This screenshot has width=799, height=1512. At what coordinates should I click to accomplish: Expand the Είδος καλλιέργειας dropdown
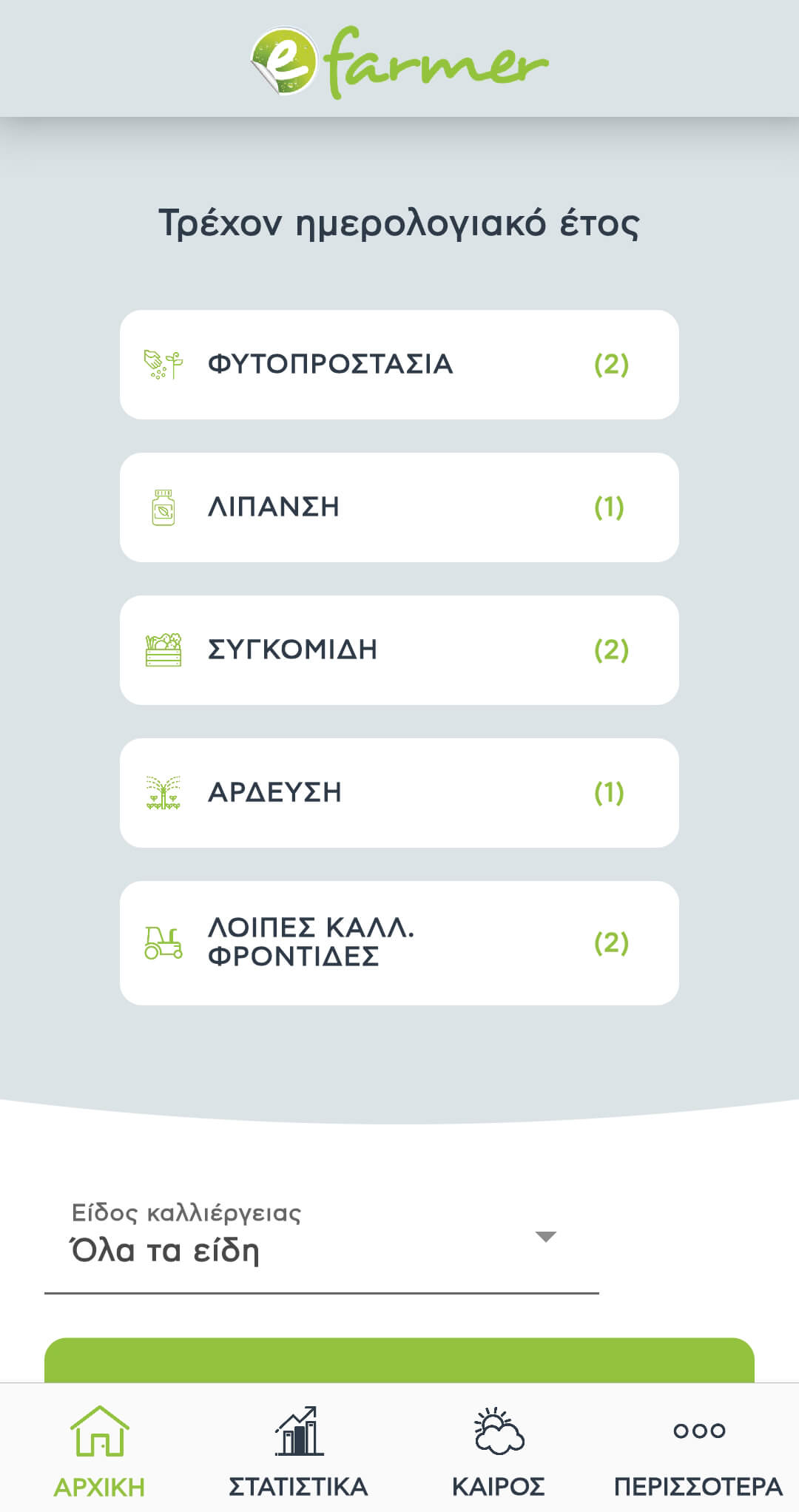(321, 1250)
